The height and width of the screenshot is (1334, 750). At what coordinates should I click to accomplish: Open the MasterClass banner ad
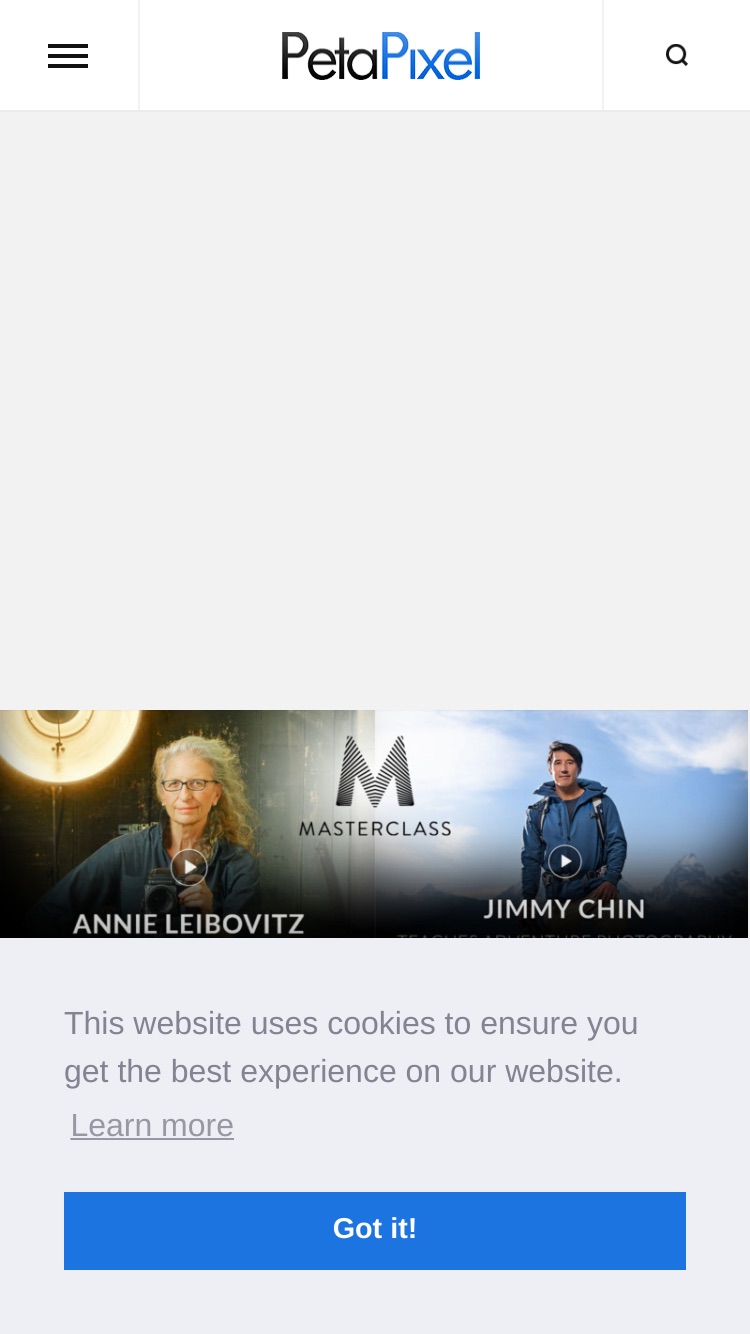pos(374,824)
